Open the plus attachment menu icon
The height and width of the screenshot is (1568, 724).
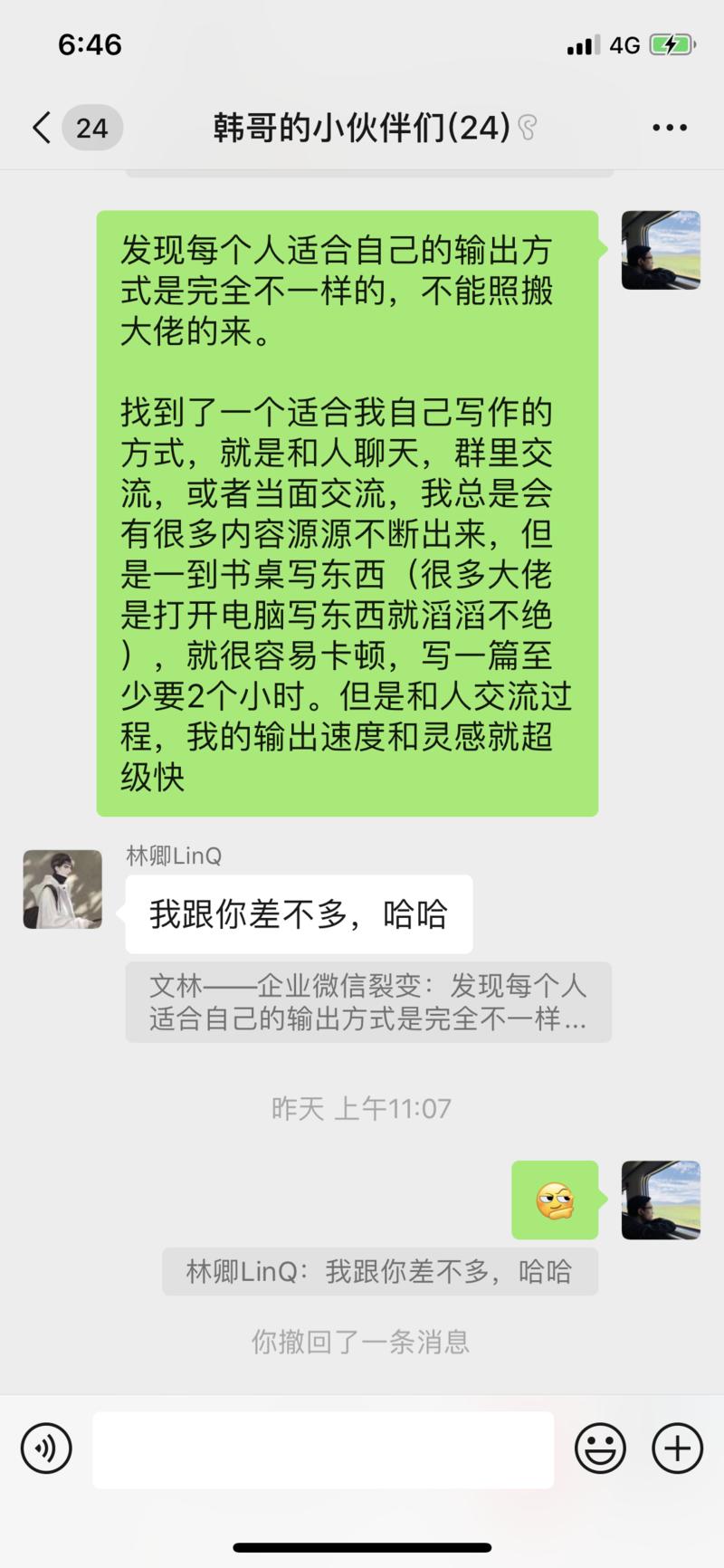point(676,1448)
